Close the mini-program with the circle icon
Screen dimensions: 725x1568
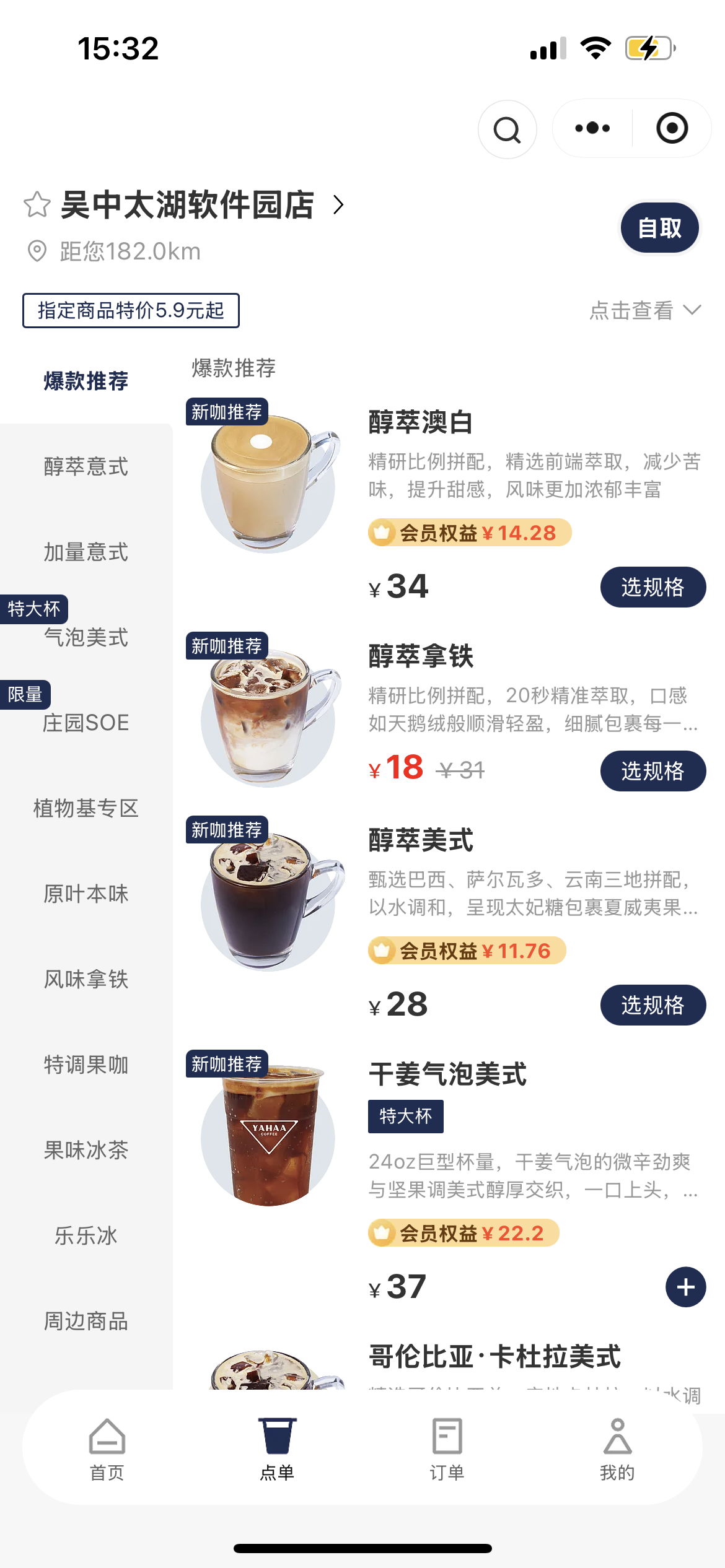[672, 128]
